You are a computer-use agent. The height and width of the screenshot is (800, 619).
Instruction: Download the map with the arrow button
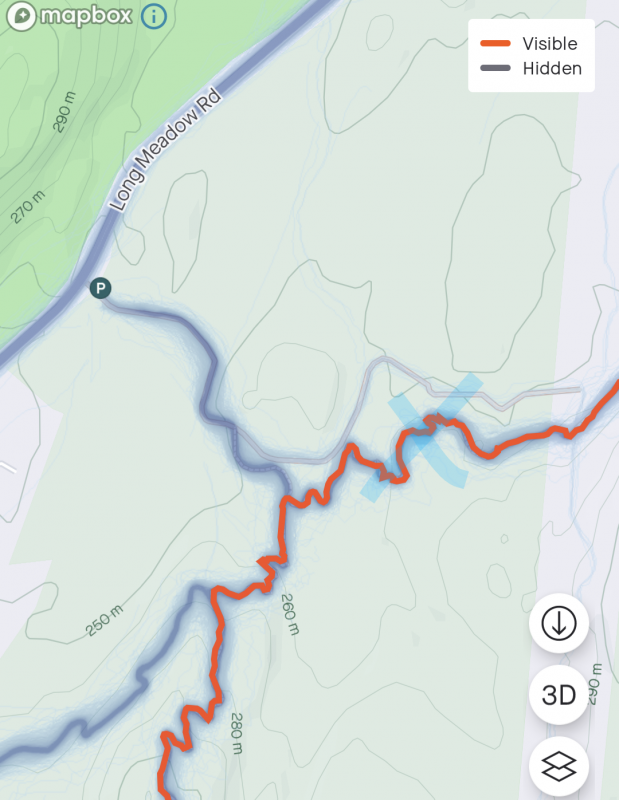coord(558,623)
